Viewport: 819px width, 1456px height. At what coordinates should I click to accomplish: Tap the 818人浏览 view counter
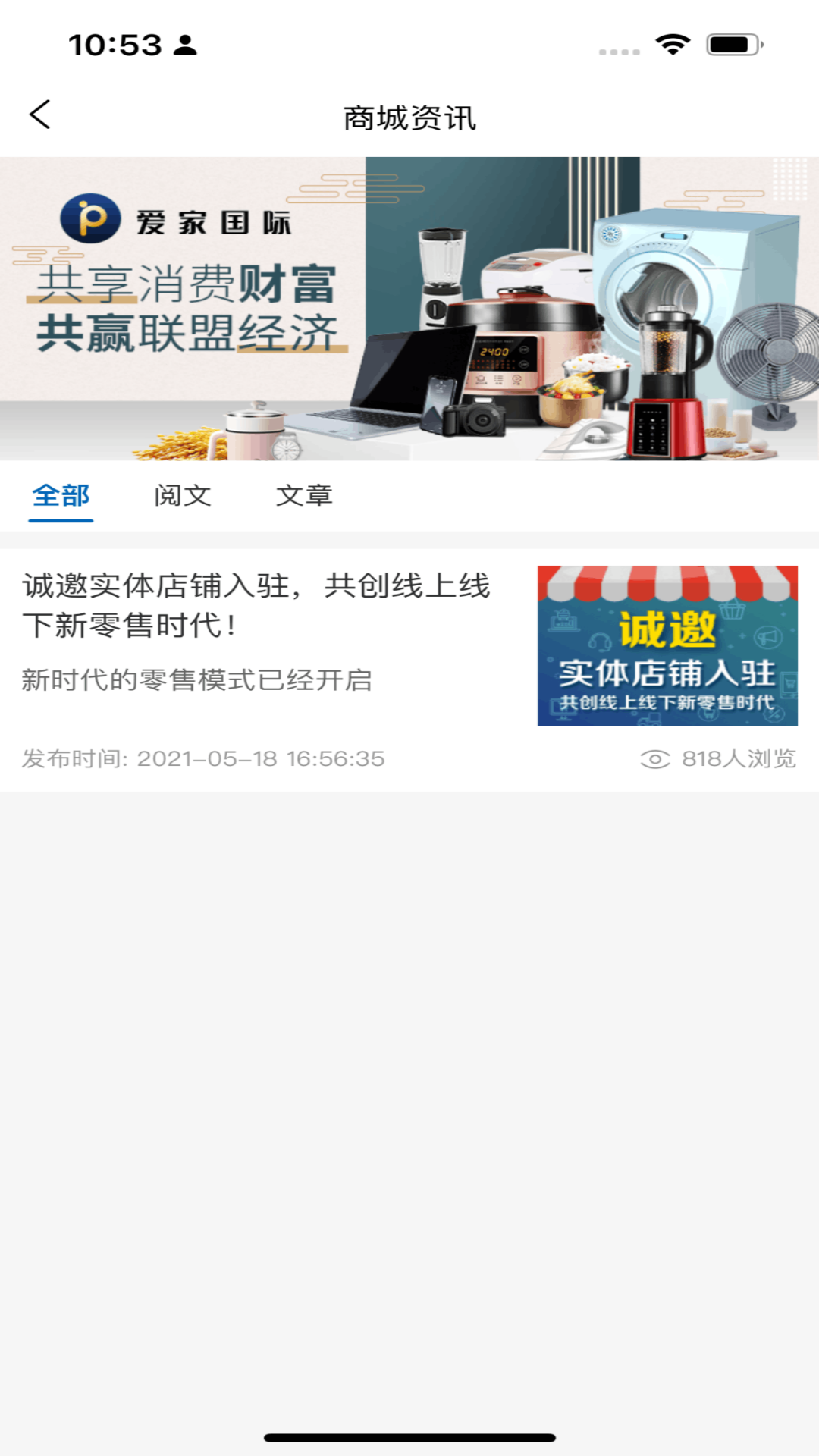(x=739, y=757)
